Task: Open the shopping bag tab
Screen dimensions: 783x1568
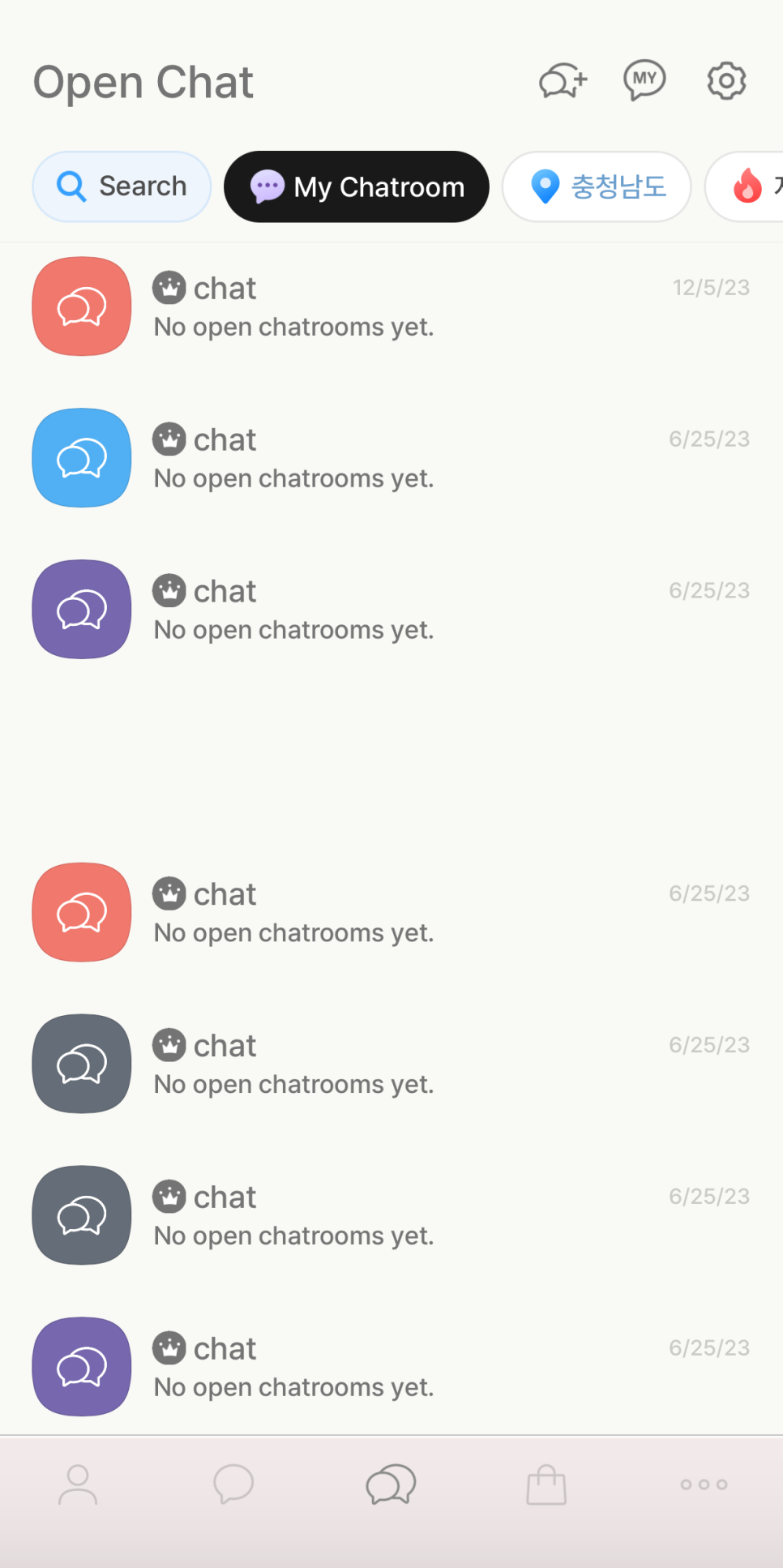Action: pyautogui.click(x=546, y=1484)
